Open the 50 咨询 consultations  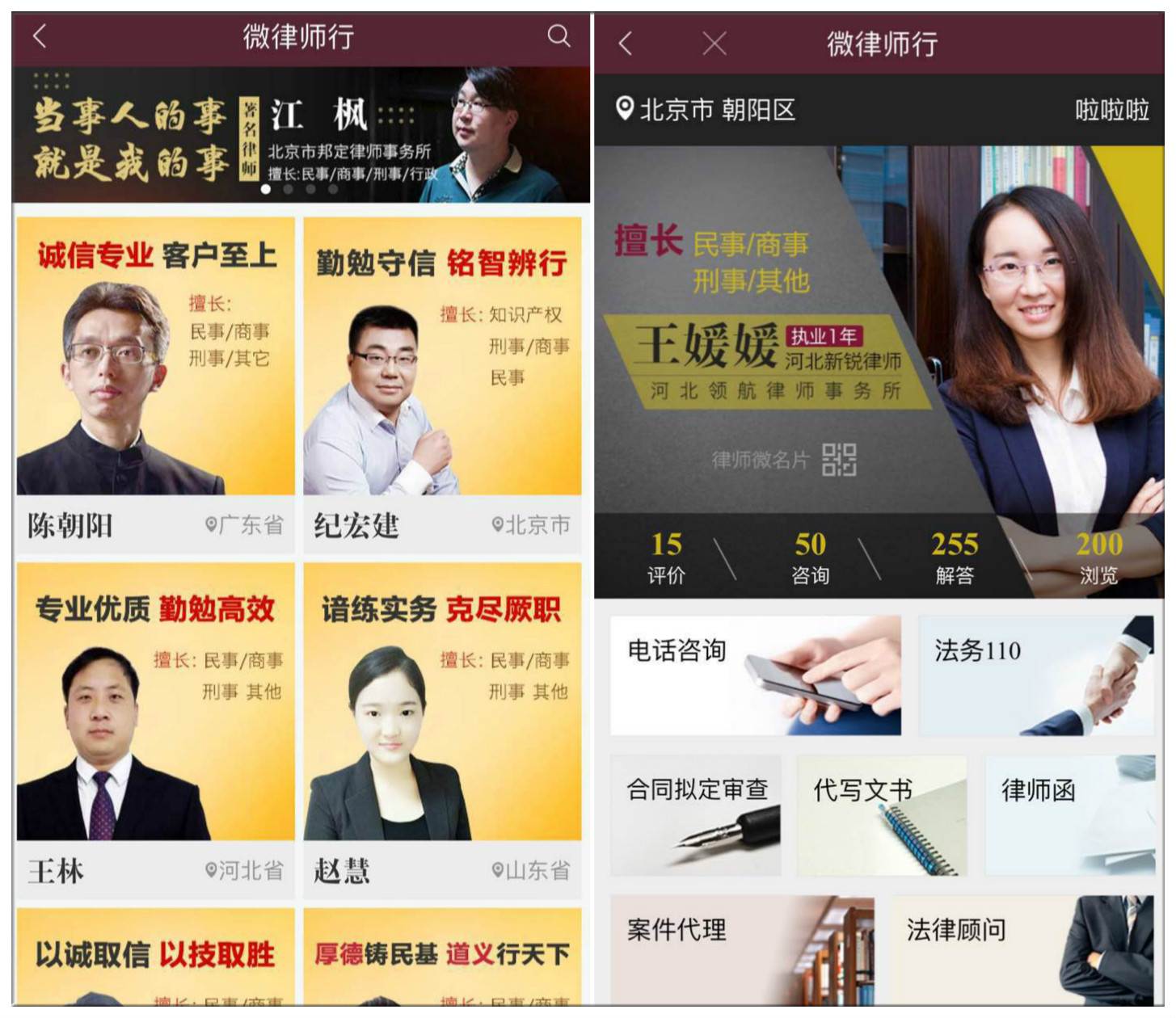tap(810, 557)
